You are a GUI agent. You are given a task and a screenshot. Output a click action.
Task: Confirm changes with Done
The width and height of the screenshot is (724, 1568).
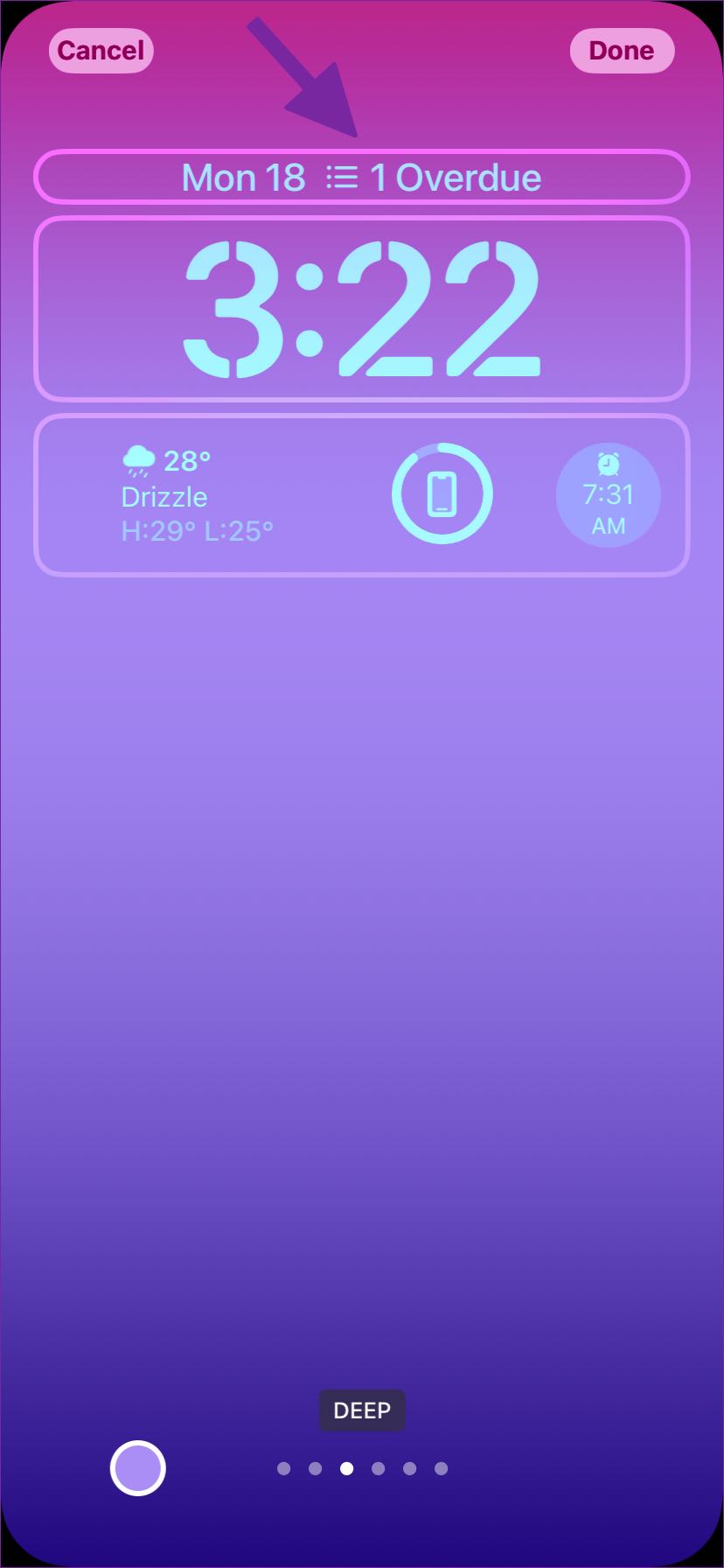point(622,51)
